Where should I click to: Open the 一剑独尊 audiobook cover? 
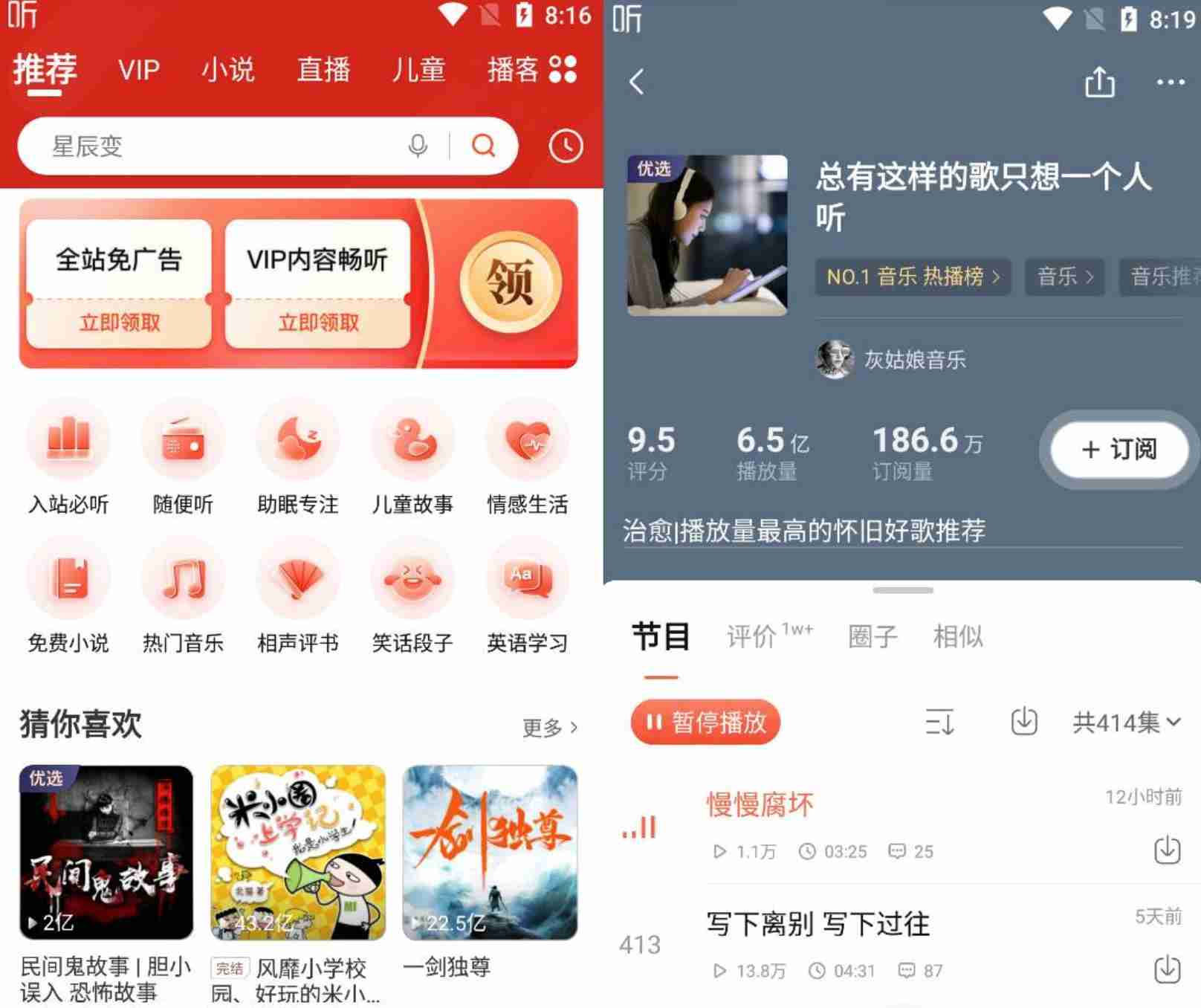(490, 852)
